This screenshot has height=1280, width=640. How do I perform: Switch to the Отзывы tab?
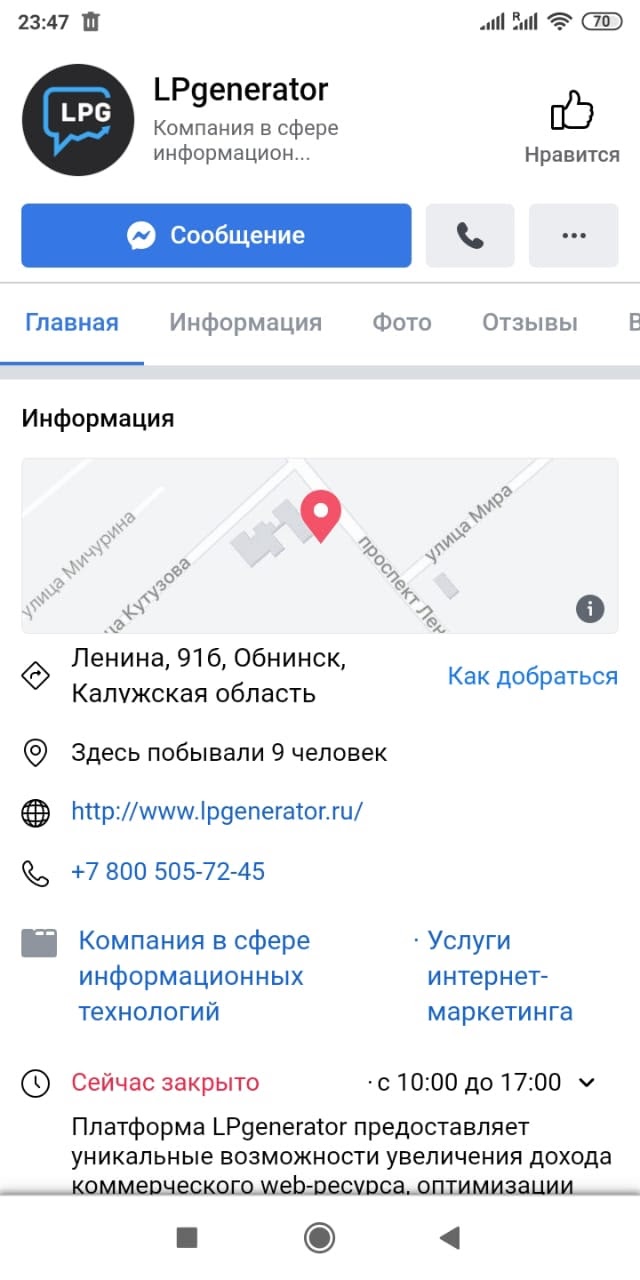pos(530,323)
